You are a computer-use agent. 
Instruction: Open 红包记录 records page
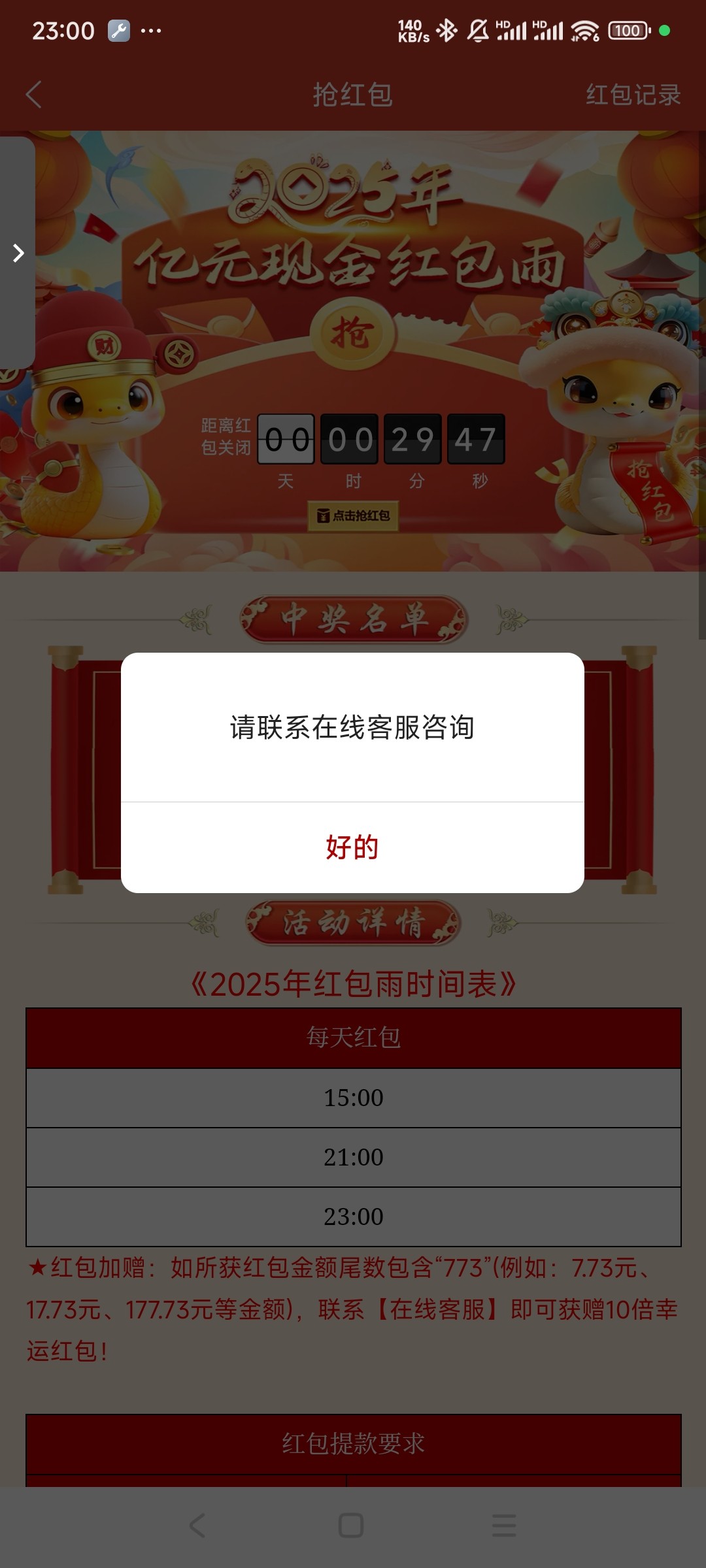point(632,95)
